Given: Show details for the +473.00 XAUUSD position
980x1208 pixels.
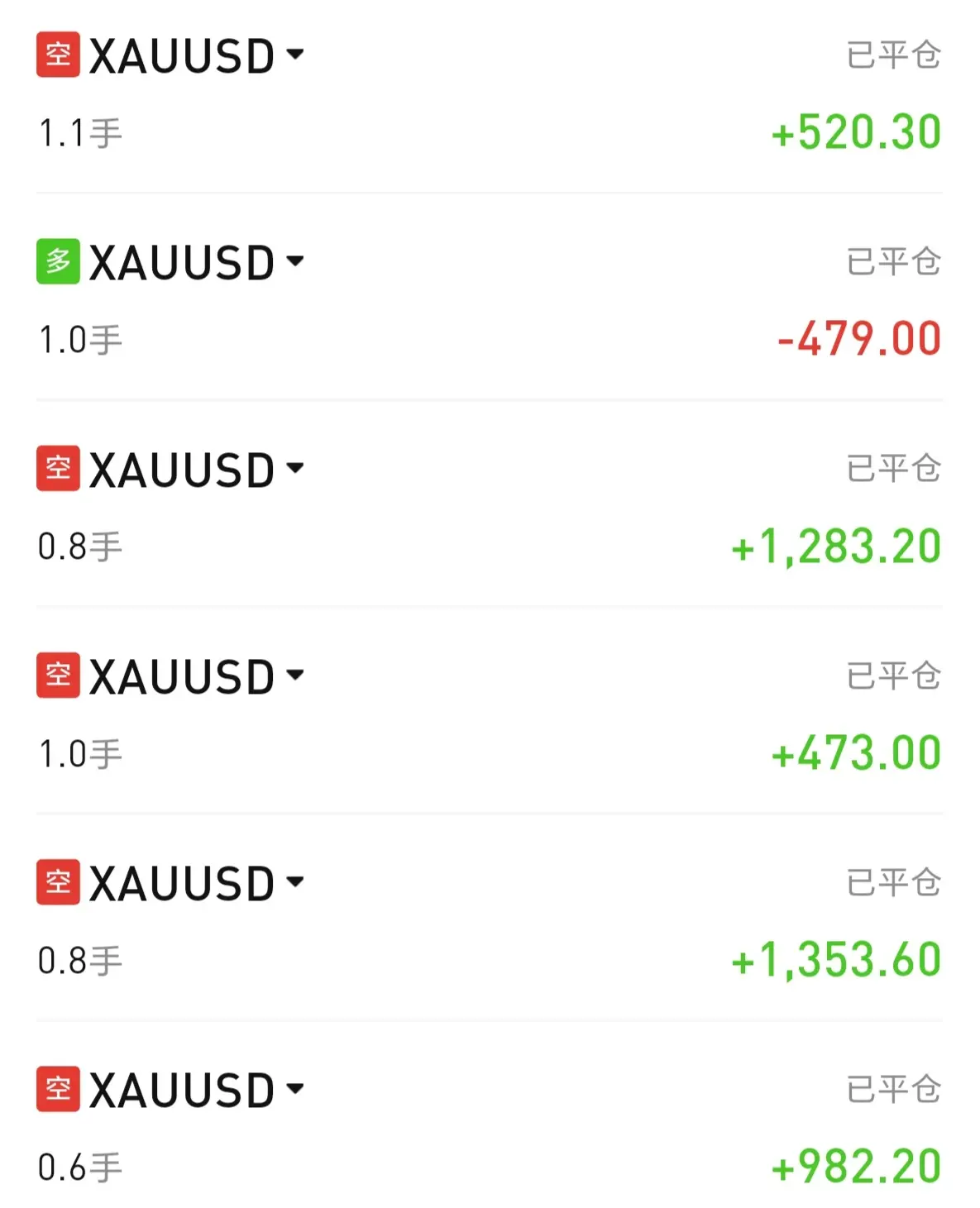Looking at the screenshot, I should [x=295, y=675].
